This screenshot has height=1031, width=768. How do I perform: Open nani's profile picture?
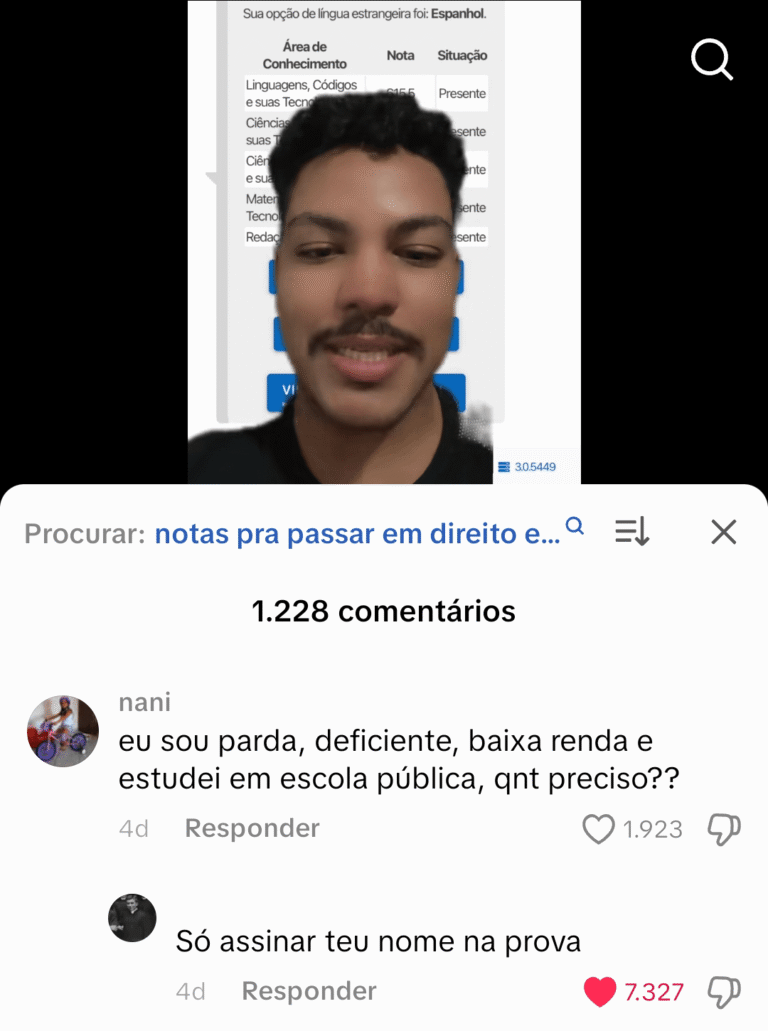click(x=62, y=730)
